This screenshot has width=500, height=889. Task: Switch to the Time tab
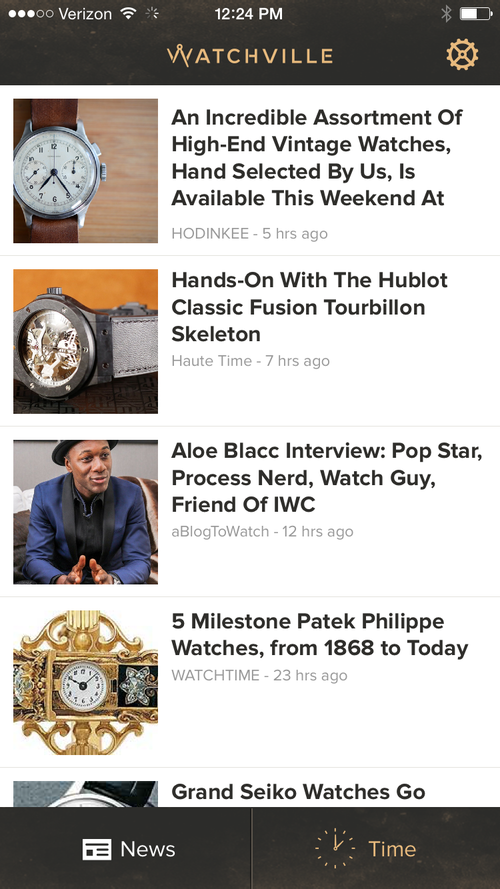[375, 849]
